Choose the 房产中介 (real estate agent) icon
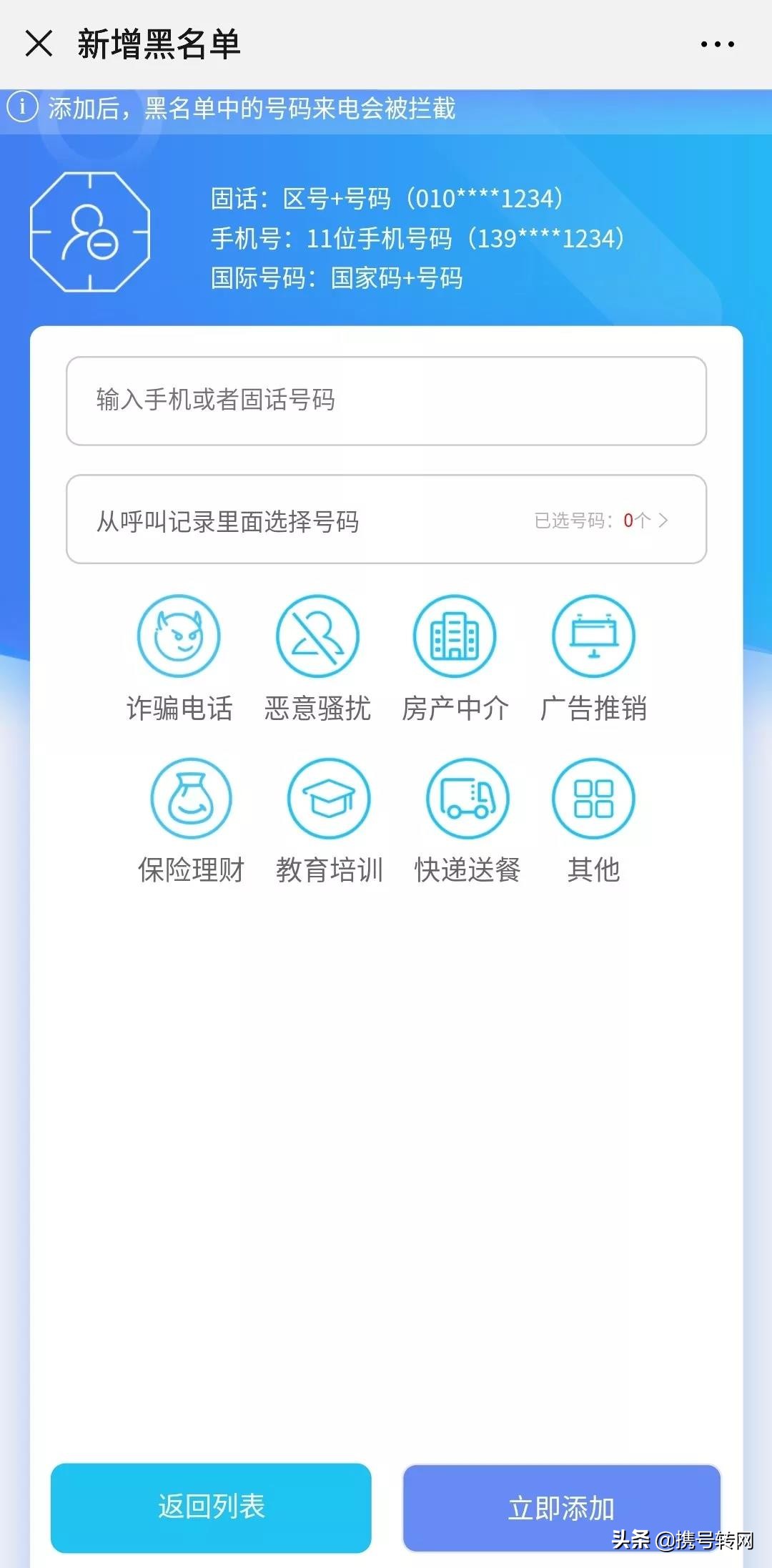772x1568 pixels. 455,636
